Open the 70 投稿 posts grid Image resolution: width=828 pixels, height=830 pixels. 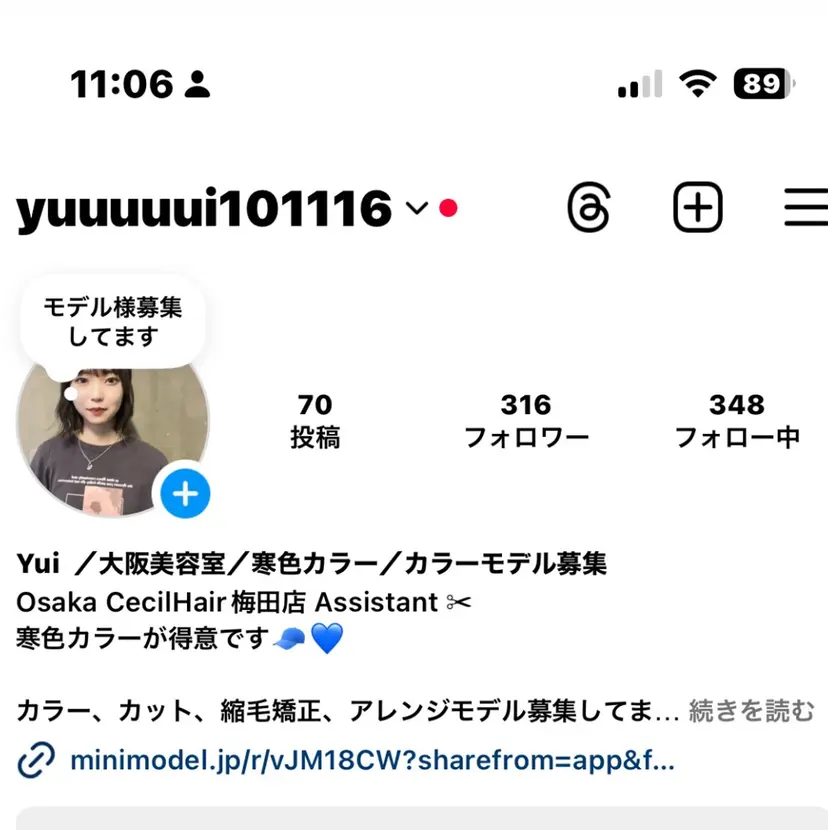click(317, 419)
